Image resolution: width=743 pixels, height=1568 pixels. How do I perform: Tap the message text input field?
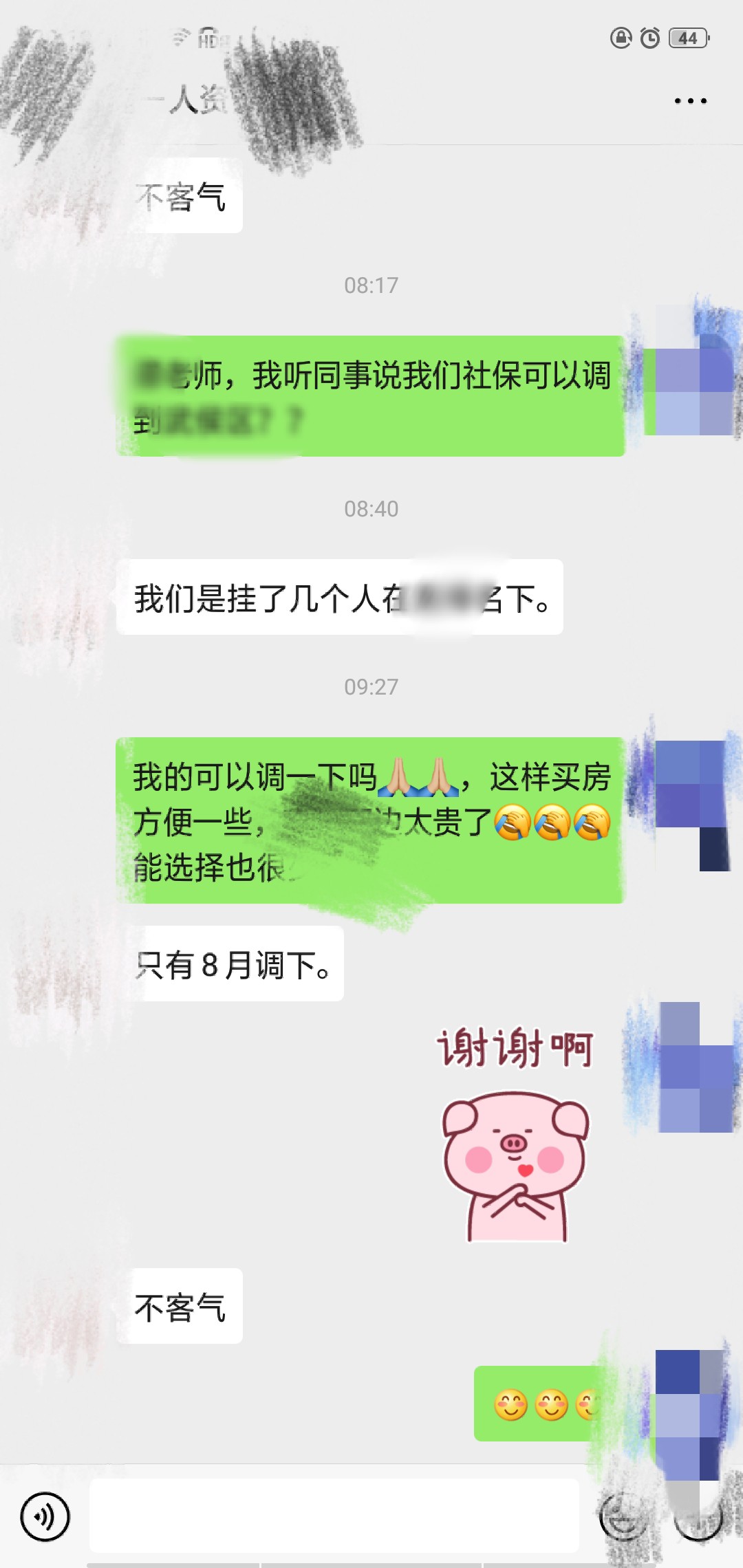pyautogui.click(x=334, y=1516)
